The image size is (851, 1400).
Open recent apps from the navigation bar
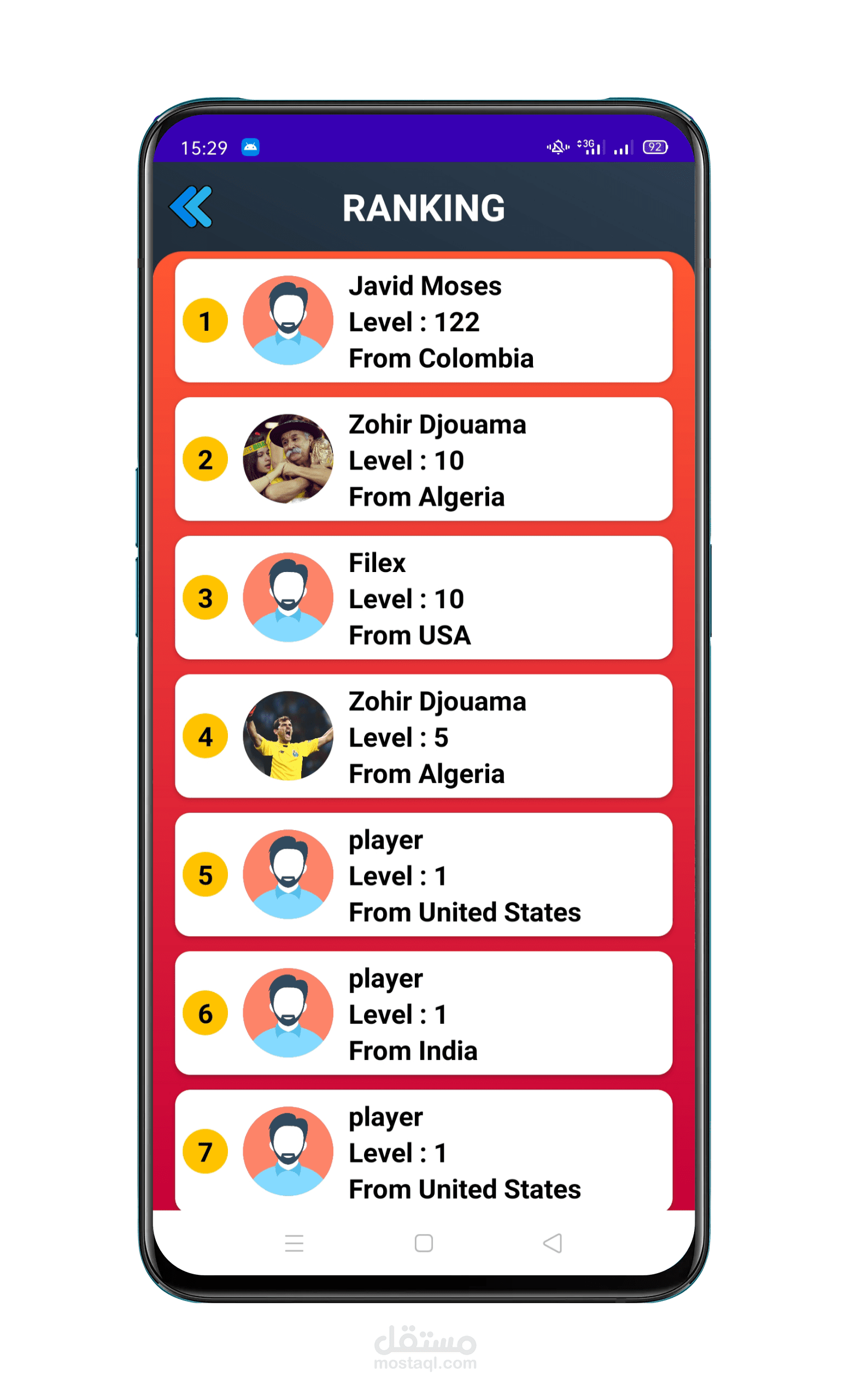pos(294,1243)
